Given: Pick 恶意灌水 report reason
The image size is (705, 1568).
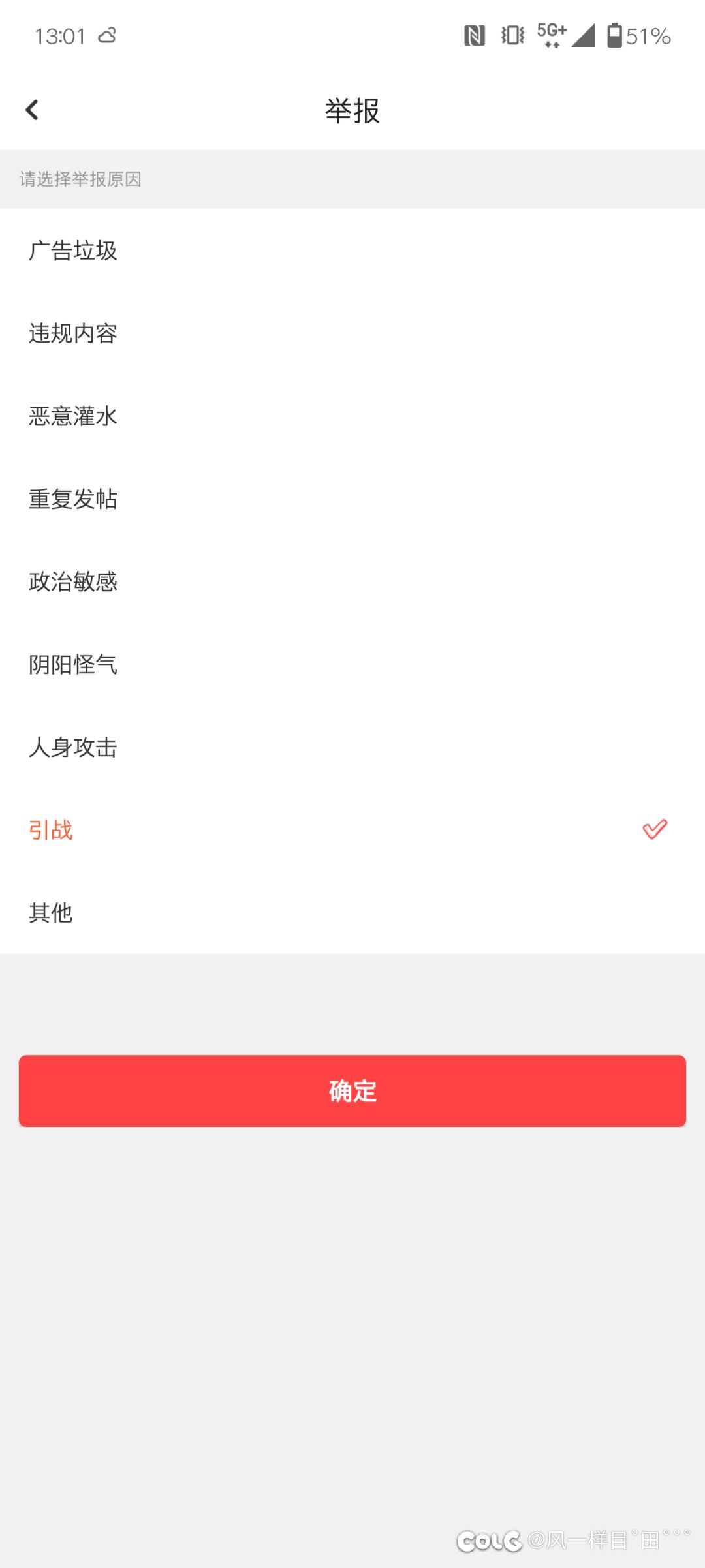Looking at the screenshot, I should pyautogui.click(x=73, y=416).
